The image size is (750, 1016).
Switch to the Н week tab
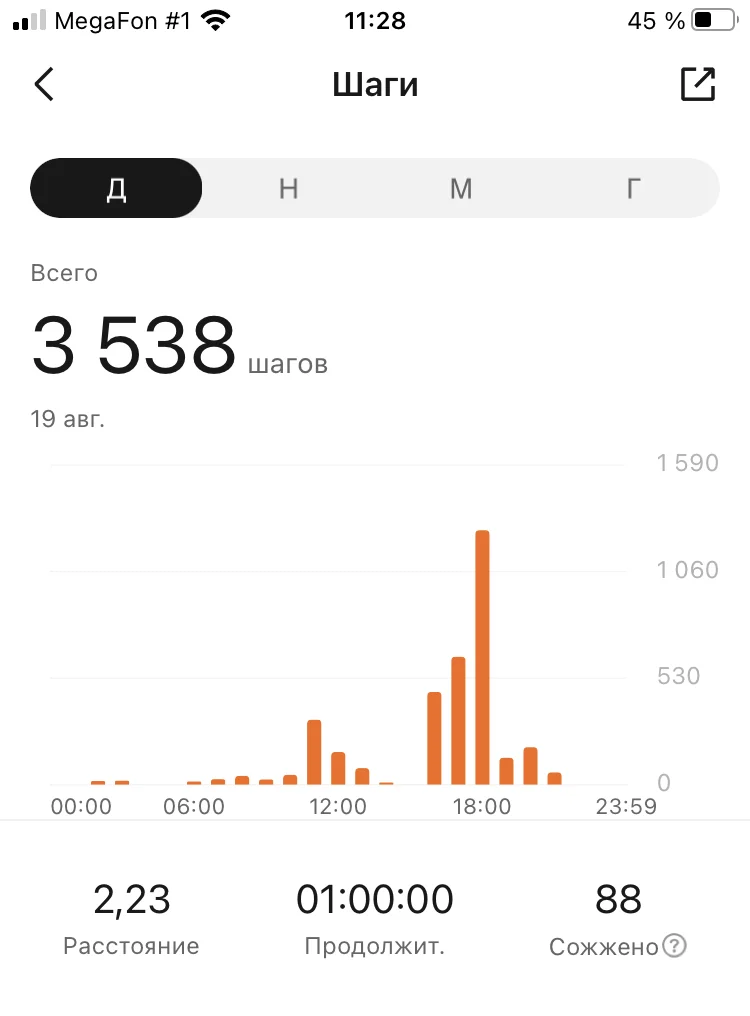point(288,188)
